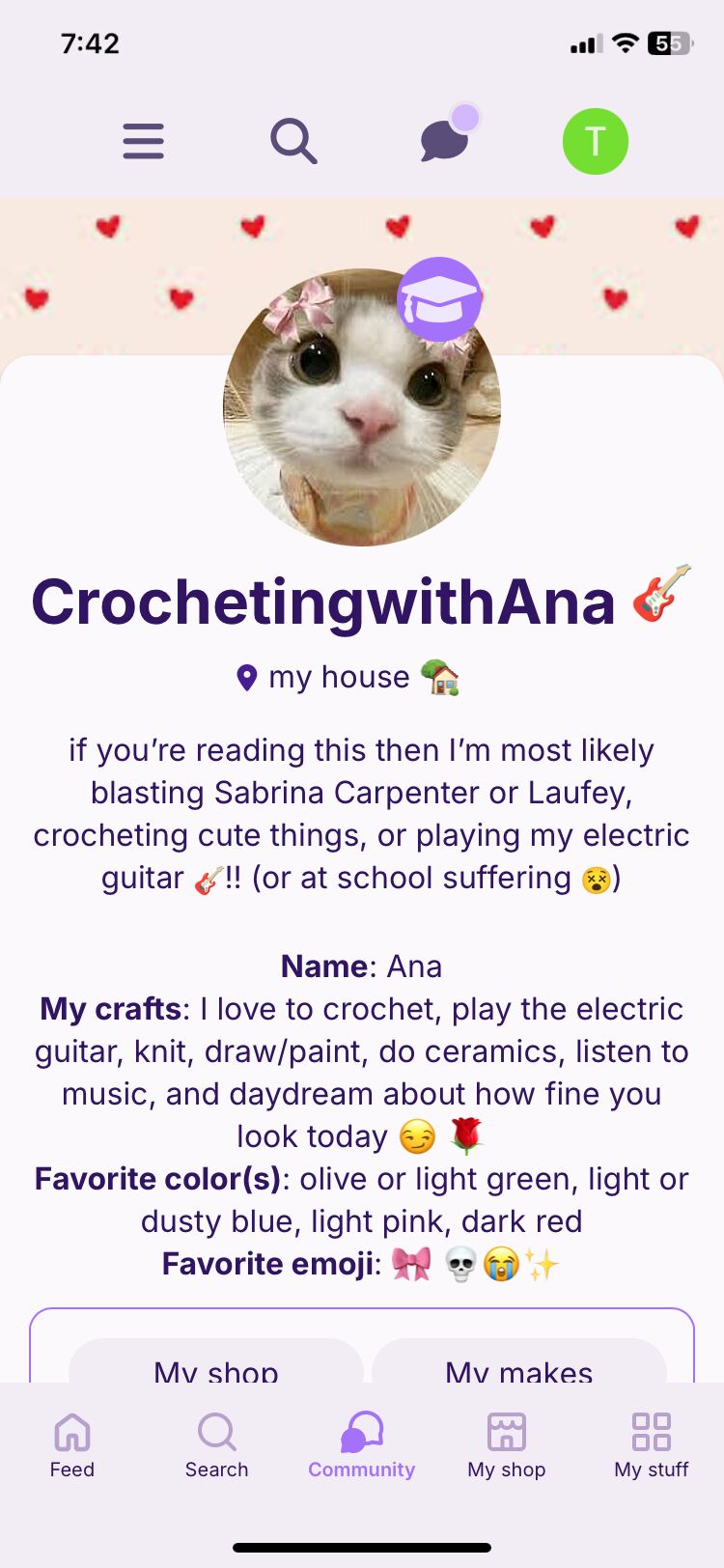Open the Community tab
The height and width of the screenshot is (1568, 724).
coord(362,1444)
